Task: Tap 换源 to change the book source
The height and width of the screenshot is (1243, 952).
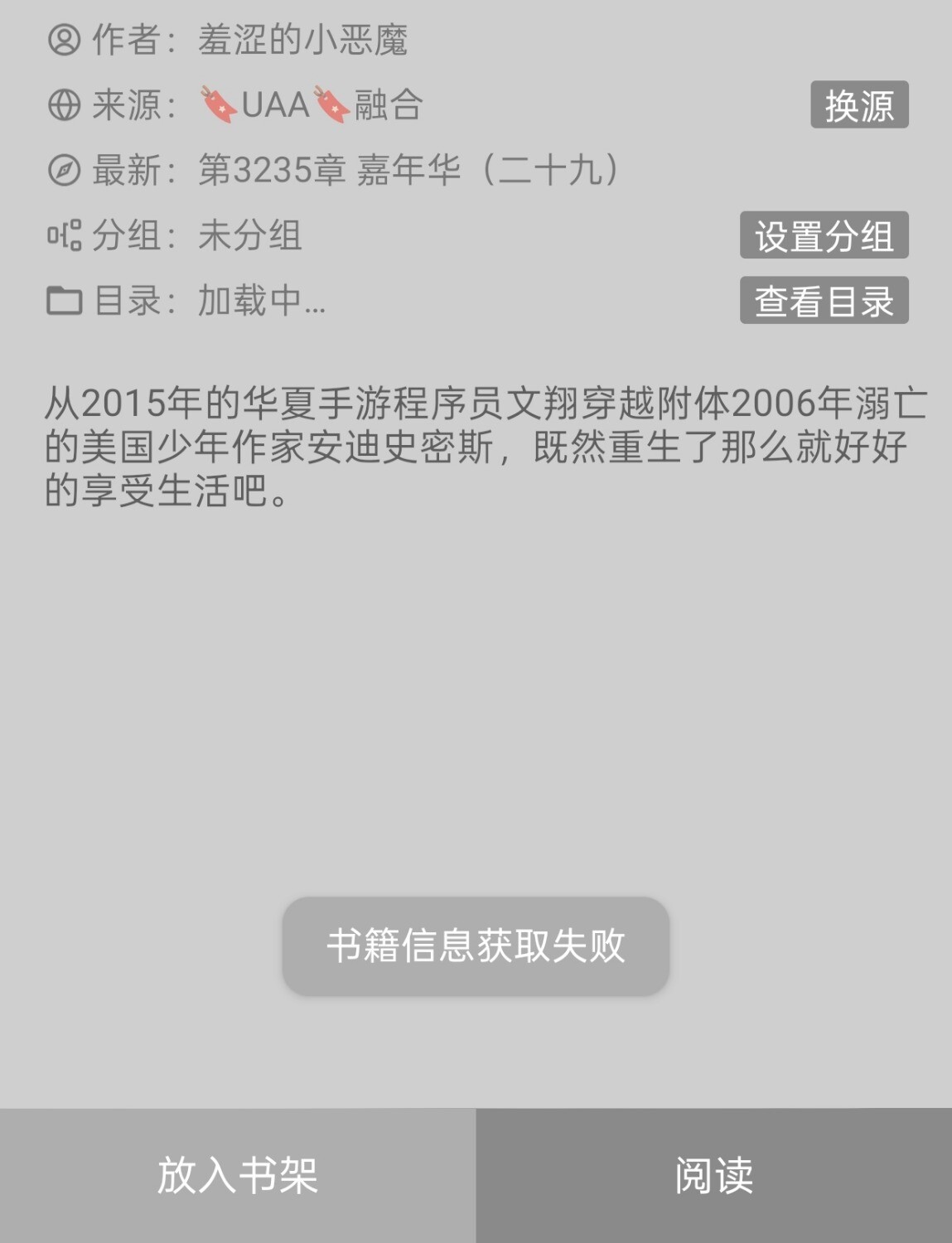Action: point(858,105)
